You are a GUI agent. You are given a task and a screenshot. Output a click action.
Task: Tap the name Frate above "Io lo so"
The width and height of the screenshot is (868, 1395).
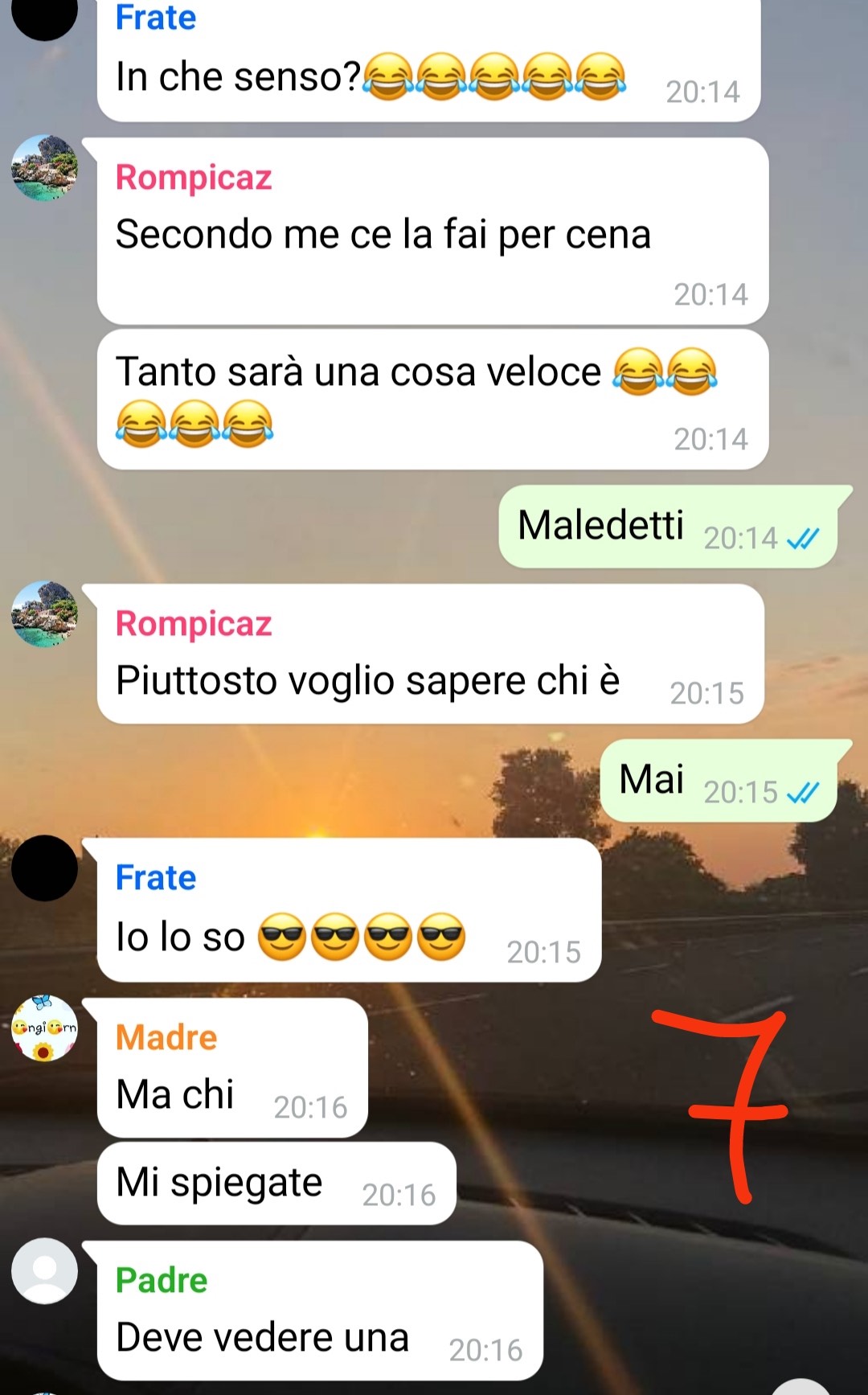(x=156, y=877)
